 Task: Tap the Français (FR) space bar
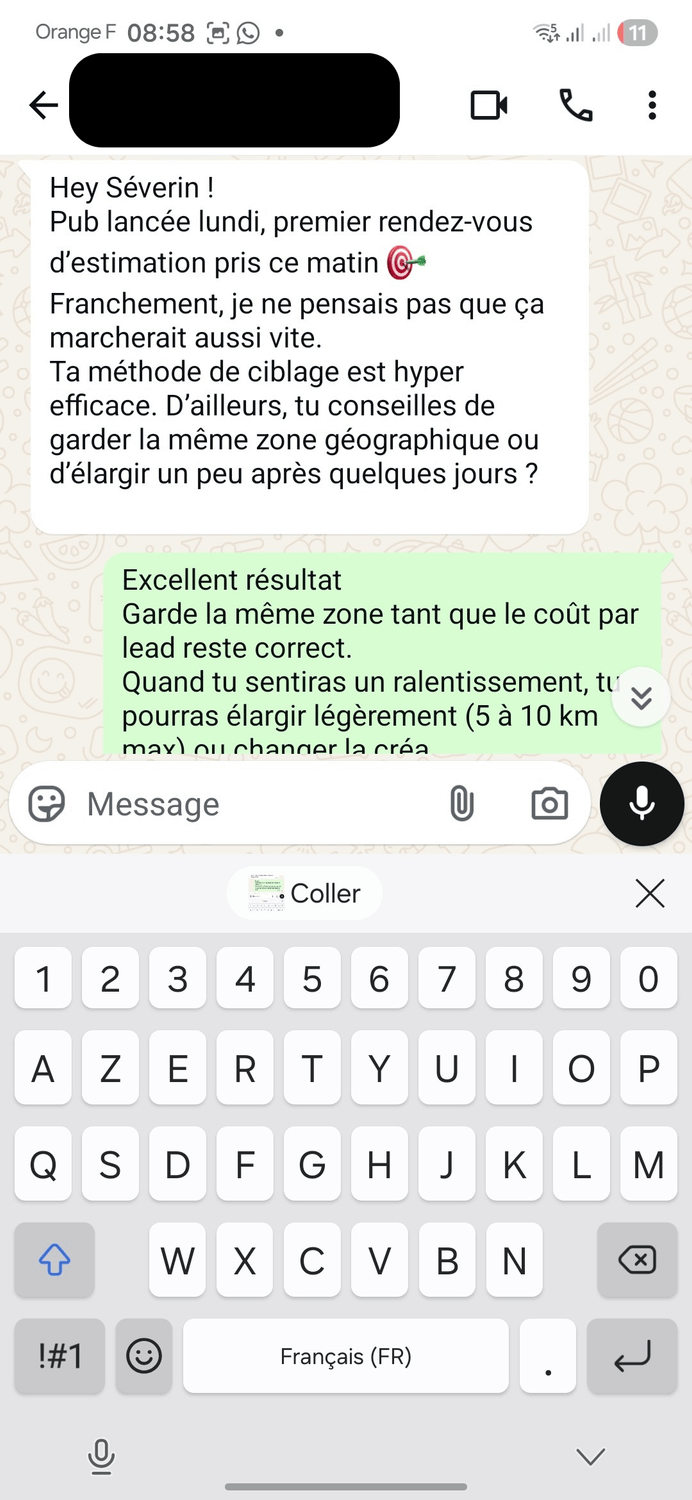[x=346, y=1356]
